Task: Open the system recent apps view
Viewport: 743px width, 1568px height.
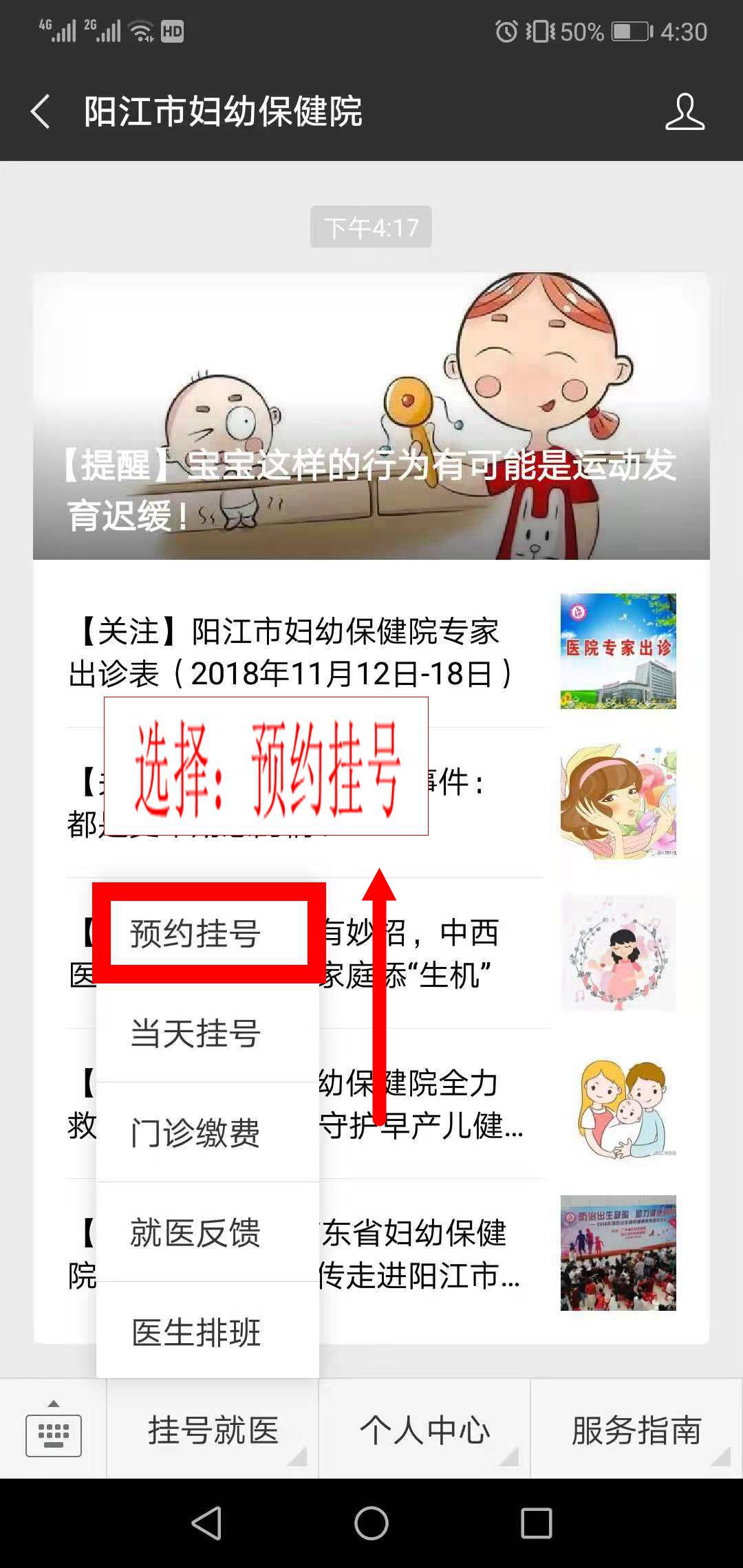Action: pos(536,1523)
